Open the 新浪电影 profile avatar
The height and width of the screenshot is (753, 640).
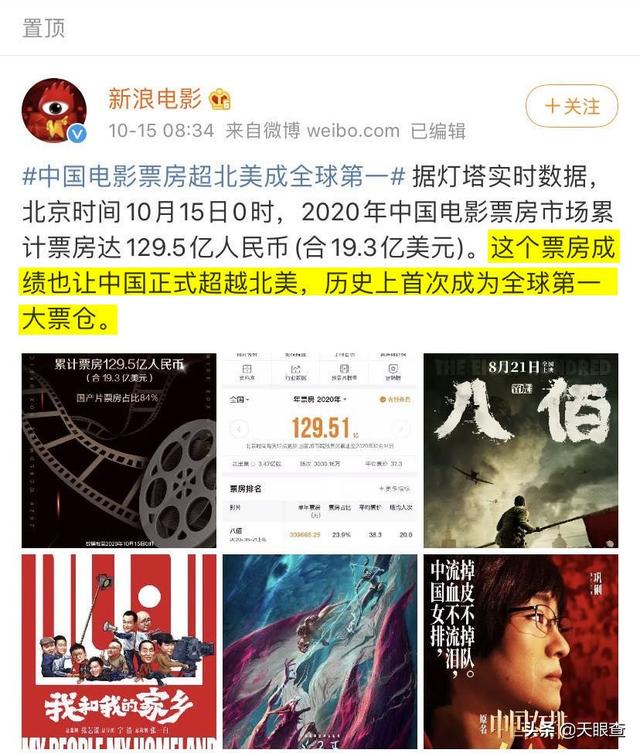(x=55, y=112)
